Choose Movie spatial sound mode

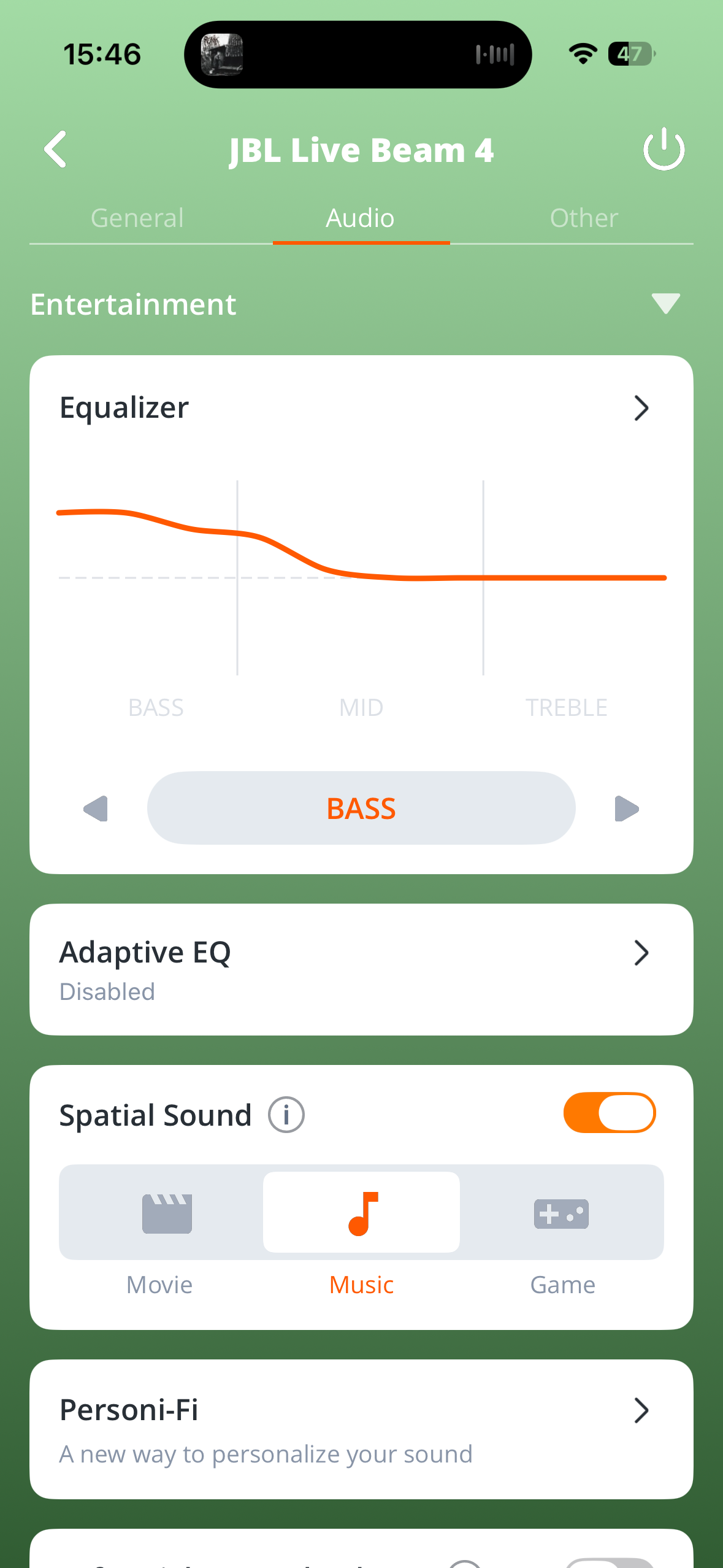160,1234
